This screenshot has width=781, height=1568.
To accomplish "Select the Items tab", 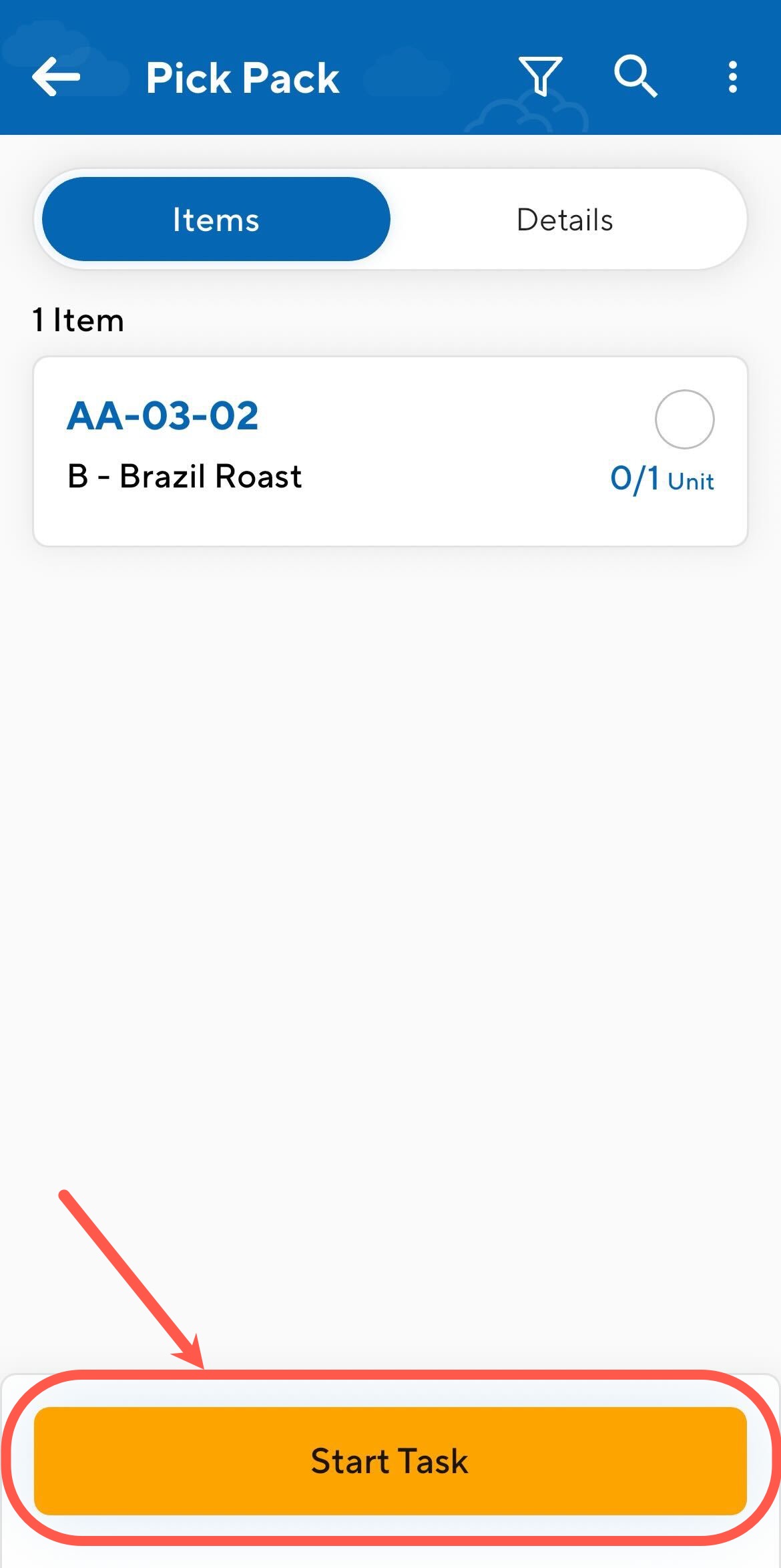I will coord(216,220).
